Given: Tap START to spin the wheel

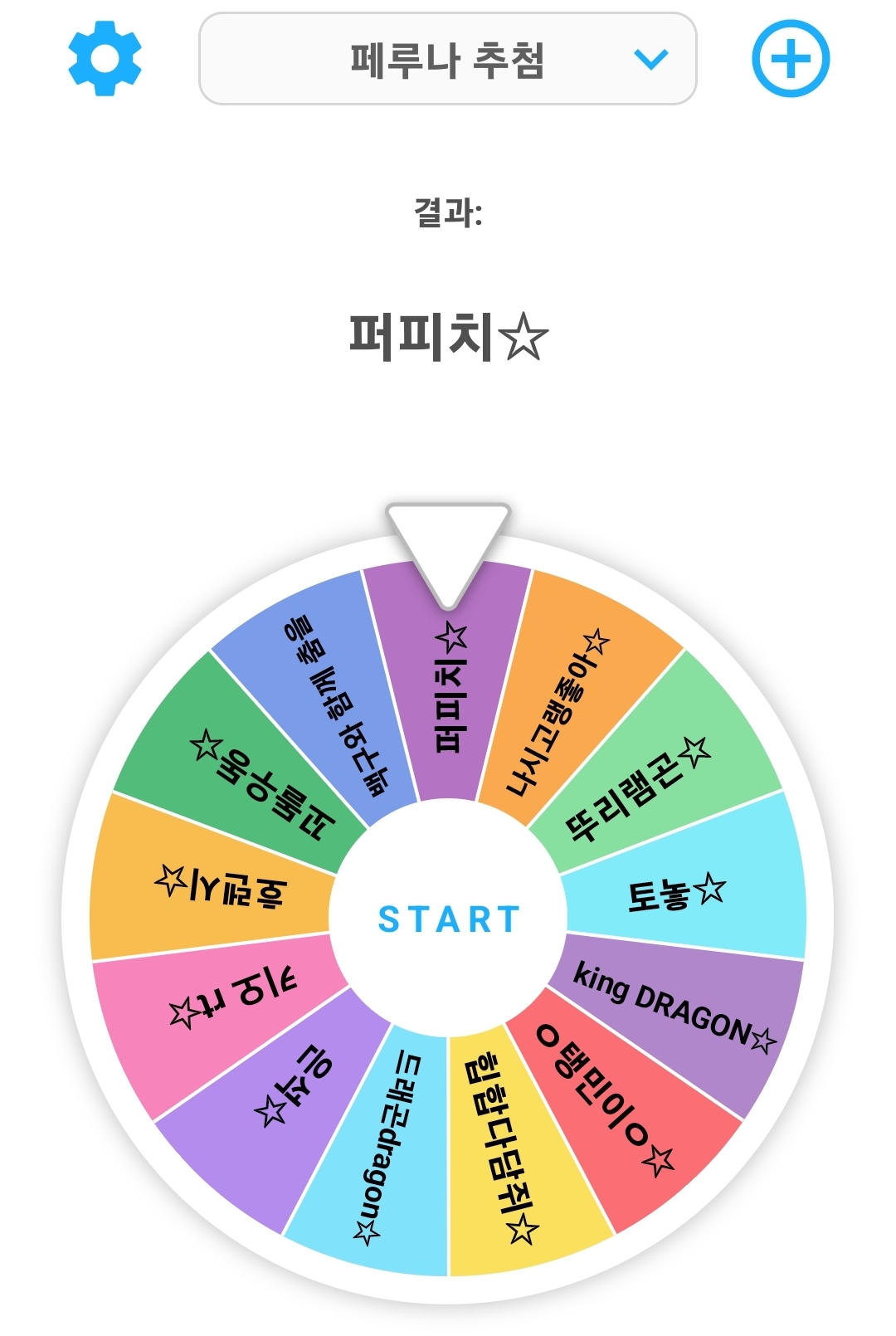Looking at the screenshot, I should tap(448, 919).
